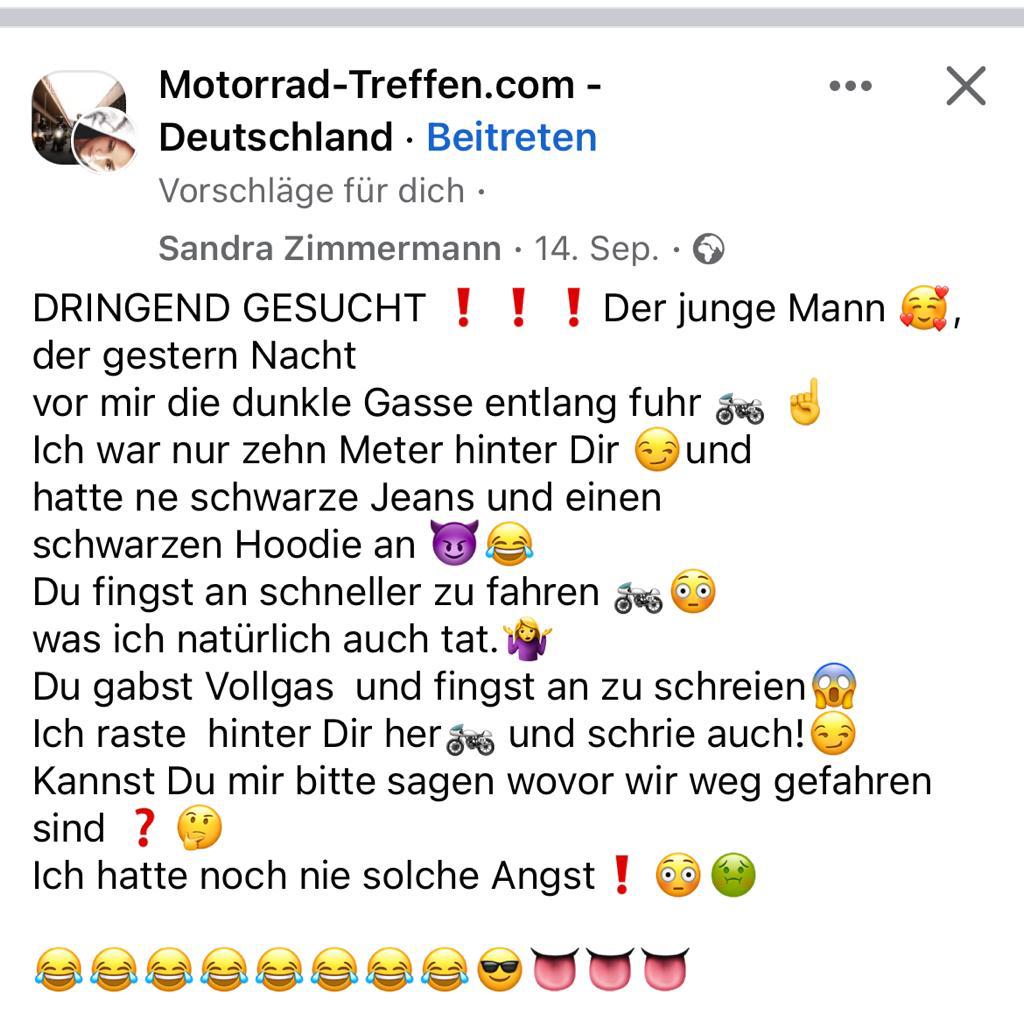The height and width of the screenshot is (1015, 1024).
Task: Tap the group profile picture
Action: (x=82, y=122)
